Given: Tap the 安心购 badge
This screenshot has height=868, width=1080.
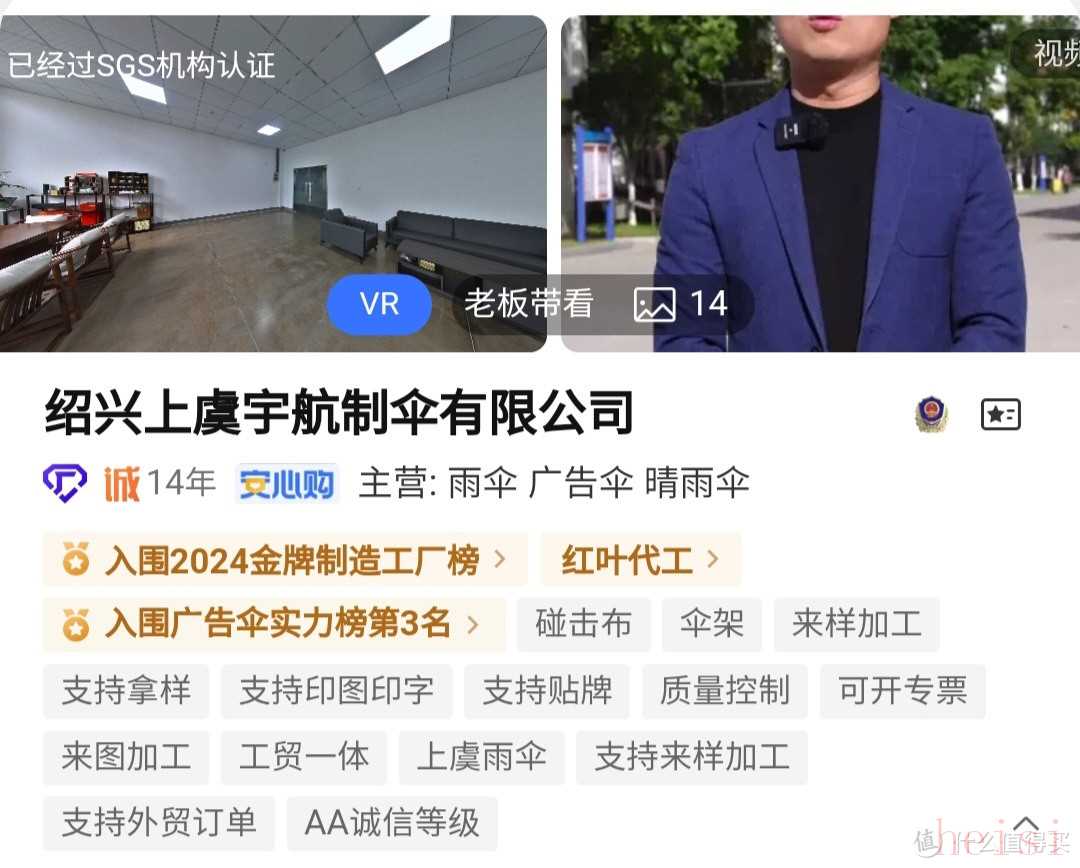Looking at the screenshot, I should 286,484.
